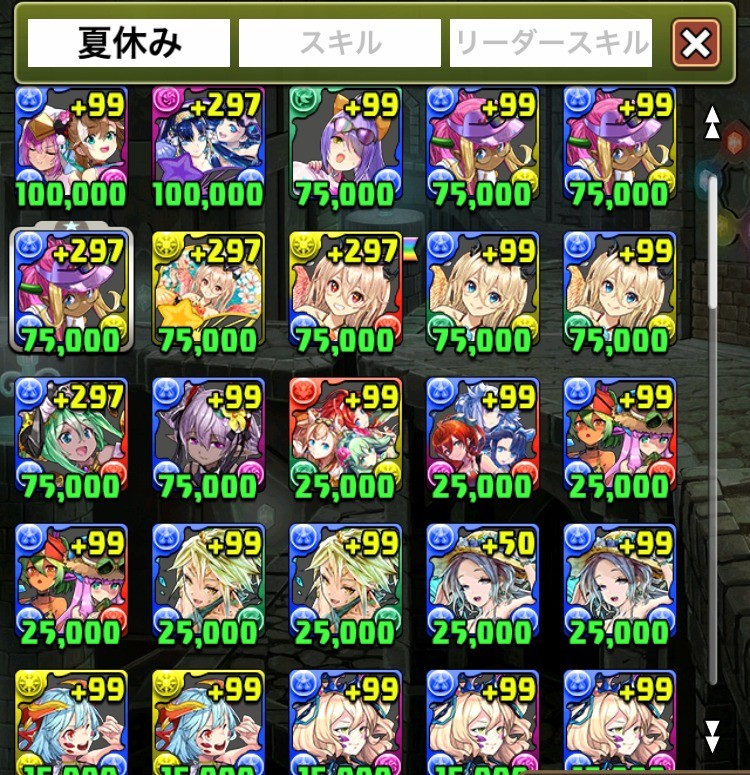Select the +297 monster worth 100,000

[208, 145]
